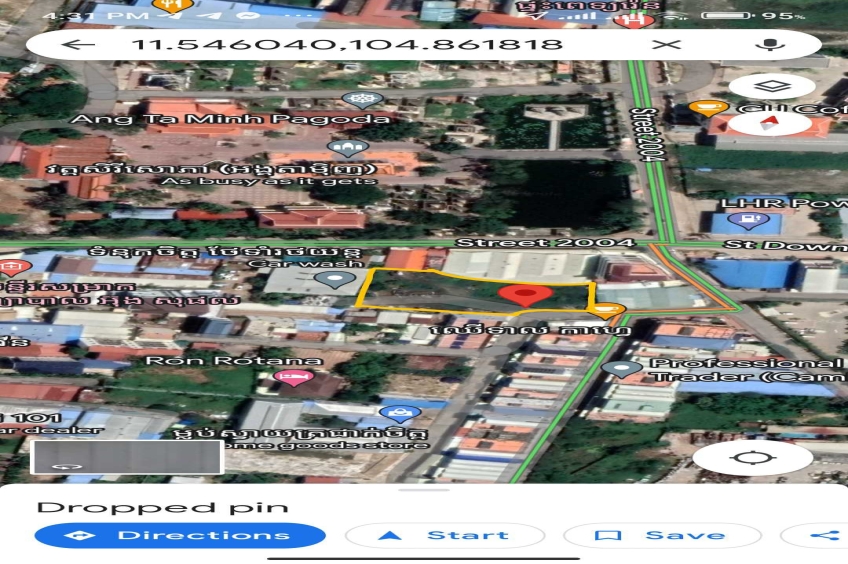This screenshot has width=848, height=564.
Task: Start navigation to the dropped pin
Action: (x=444, y=535)
